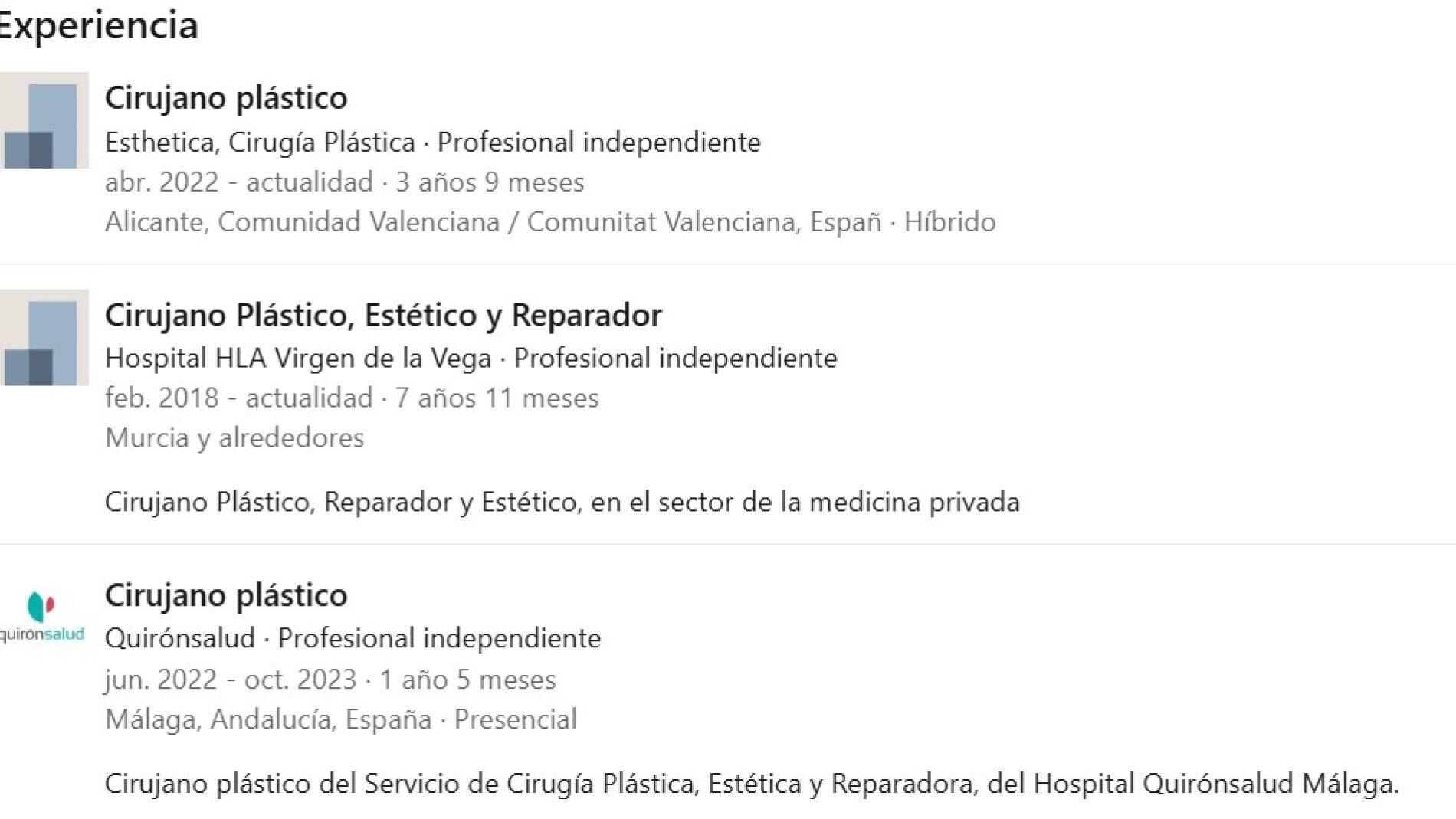Open the Quirónsalud experience entry
1456x819 pixels.
(225, 595)
